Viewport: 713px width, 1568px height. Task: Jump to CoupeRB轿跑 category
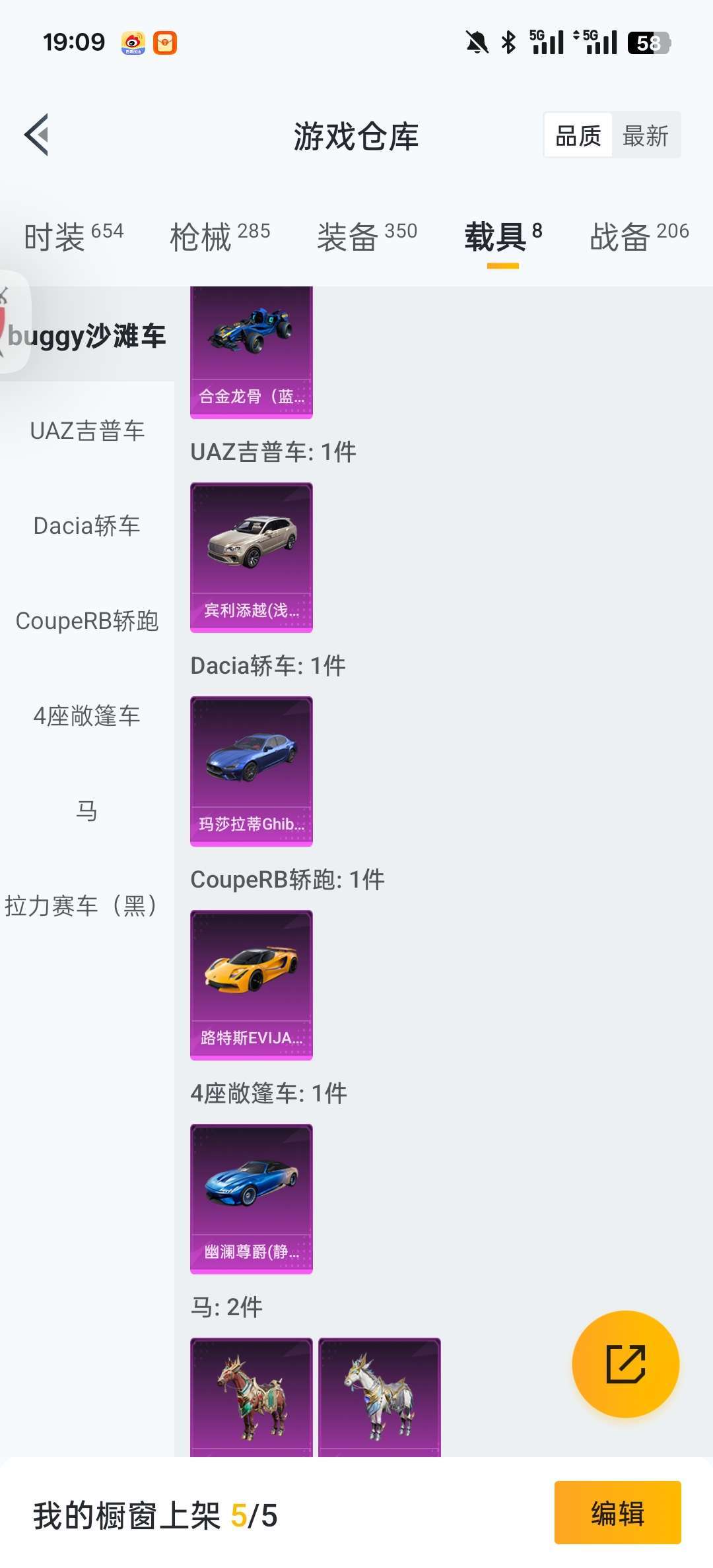pyautogui.click(x=87, y=621)
